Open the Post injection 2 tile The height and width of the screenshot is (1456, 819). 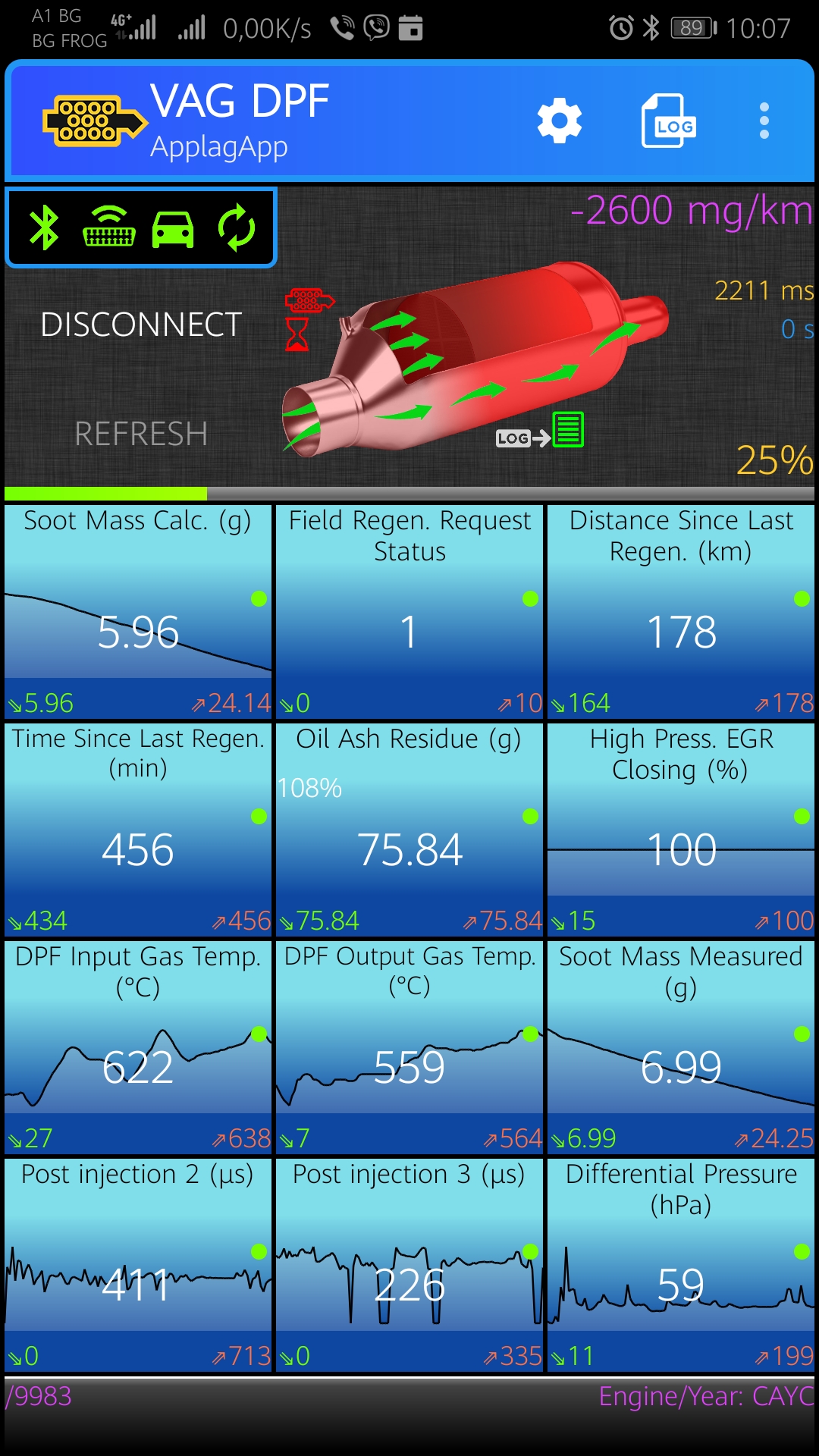point(138,1265)
